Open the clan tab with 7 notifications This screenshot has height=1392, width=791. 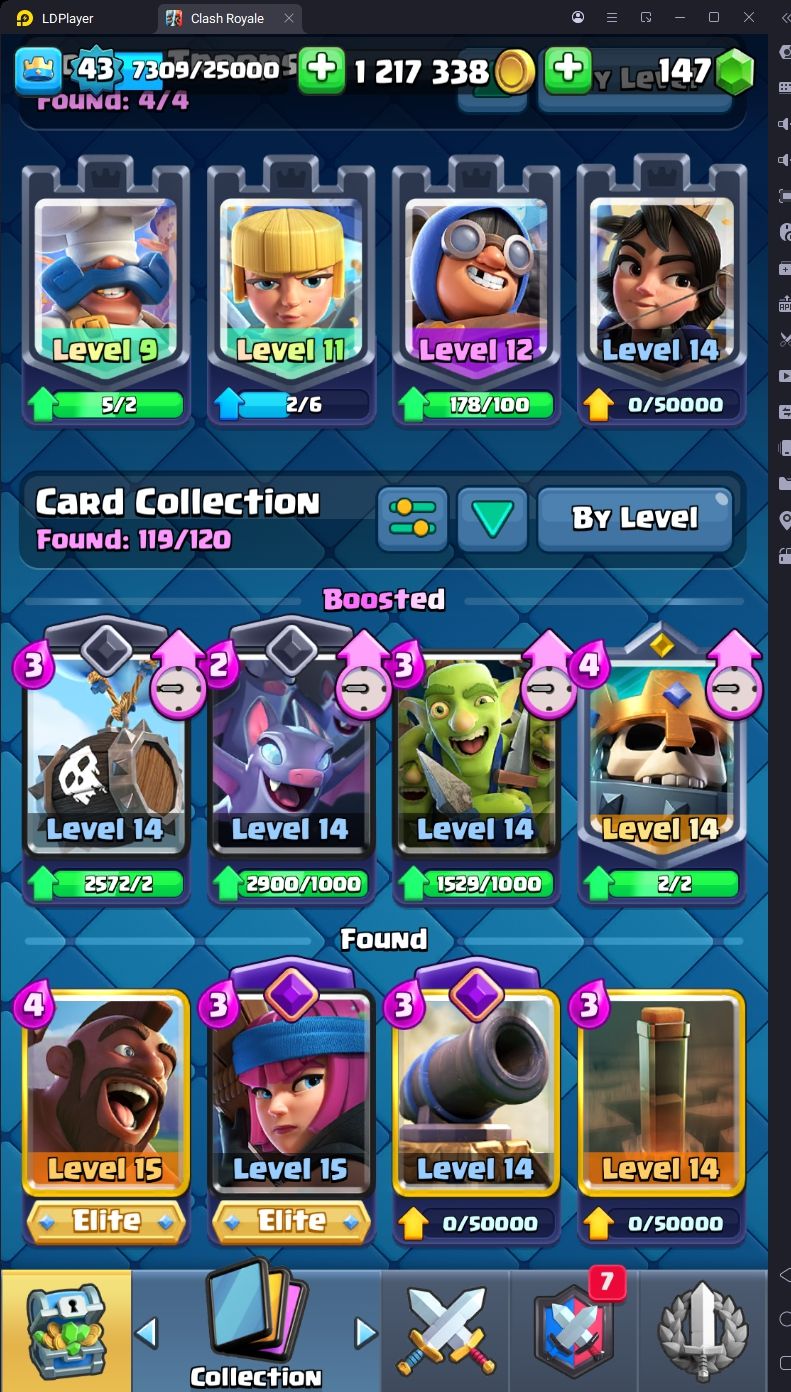(x=573, y=1332)
